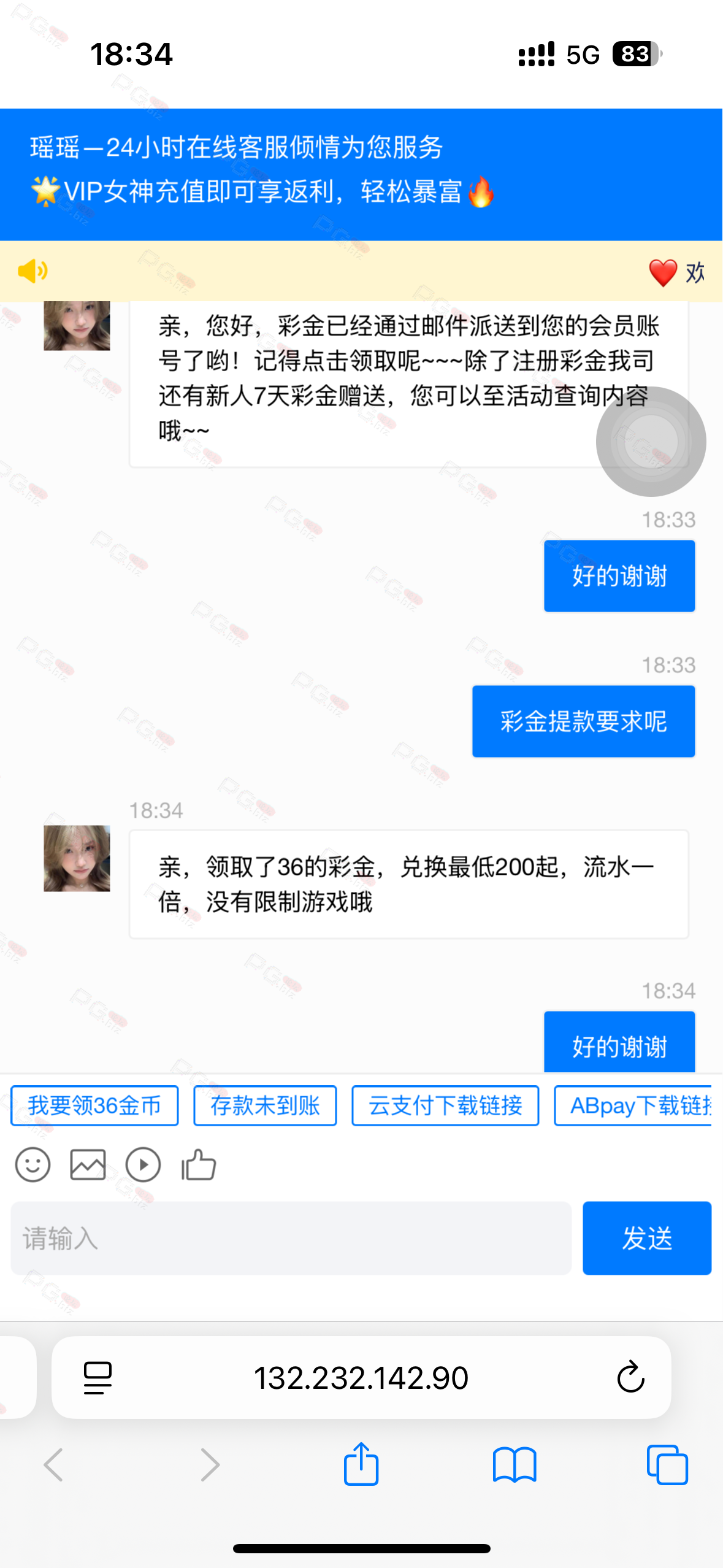
Task: Show all open Safari tabs
Action: [667, 1465]
